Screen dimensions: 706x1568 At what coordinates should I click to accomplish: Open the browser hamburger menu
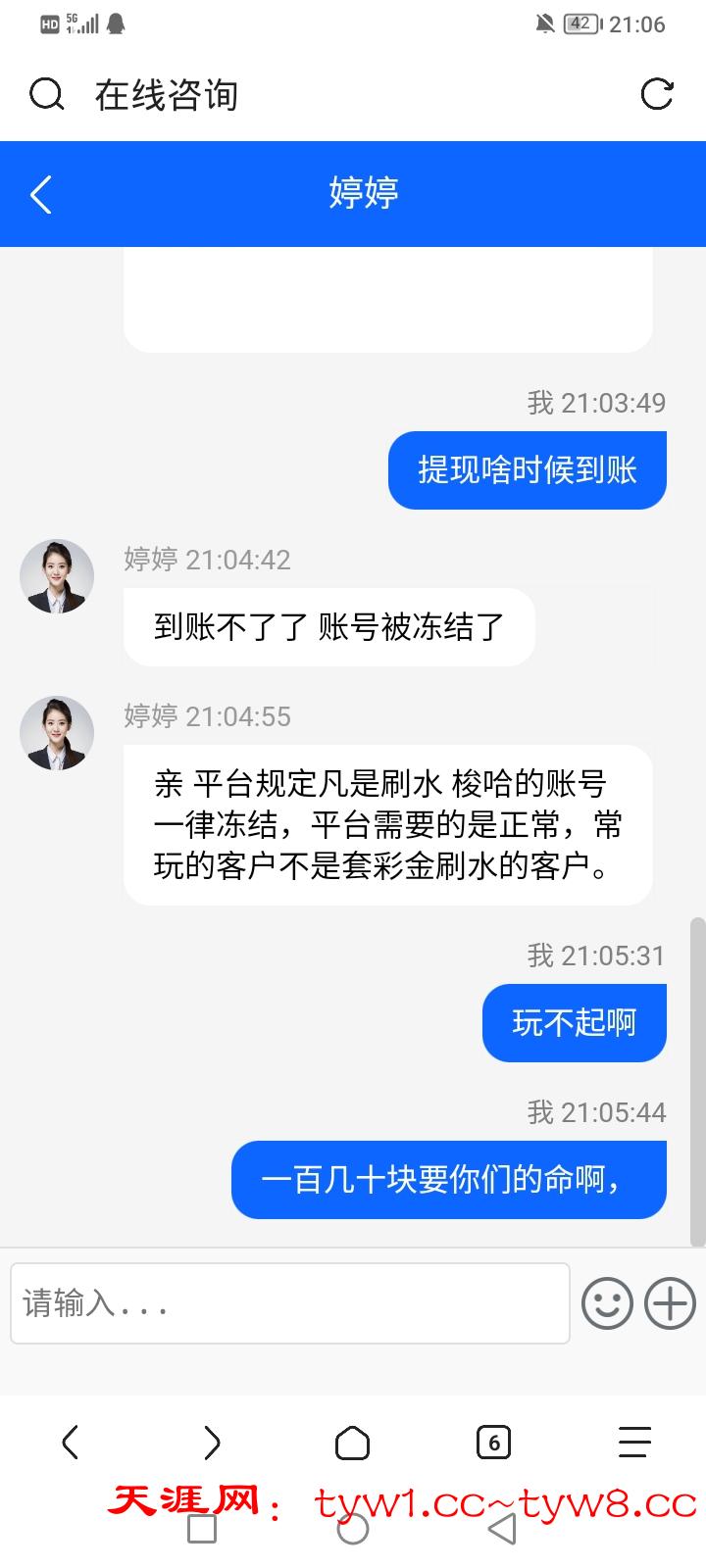[634, 1442]
